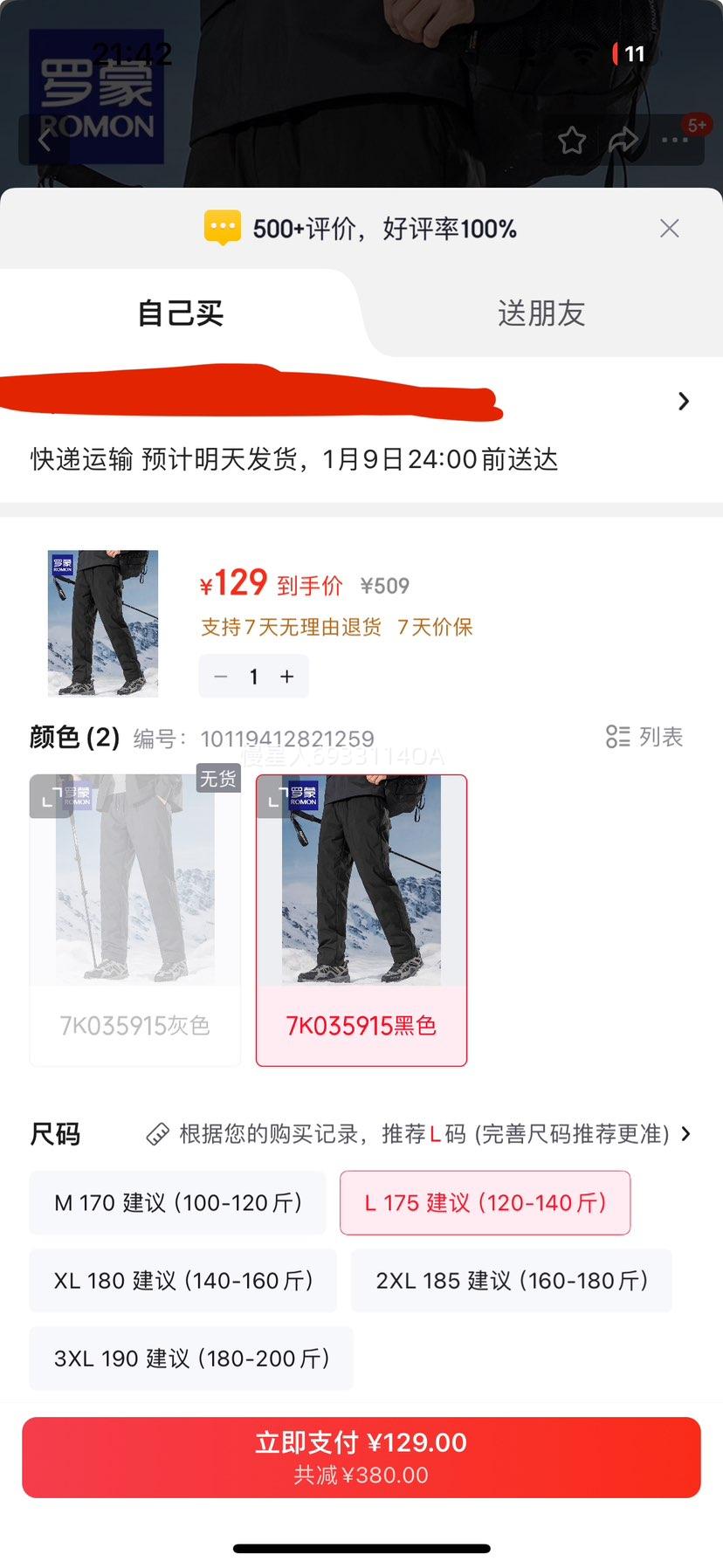Close the product options sheet
The height and width of the screenshot is (1568, 723).
[x=669, y=228]
